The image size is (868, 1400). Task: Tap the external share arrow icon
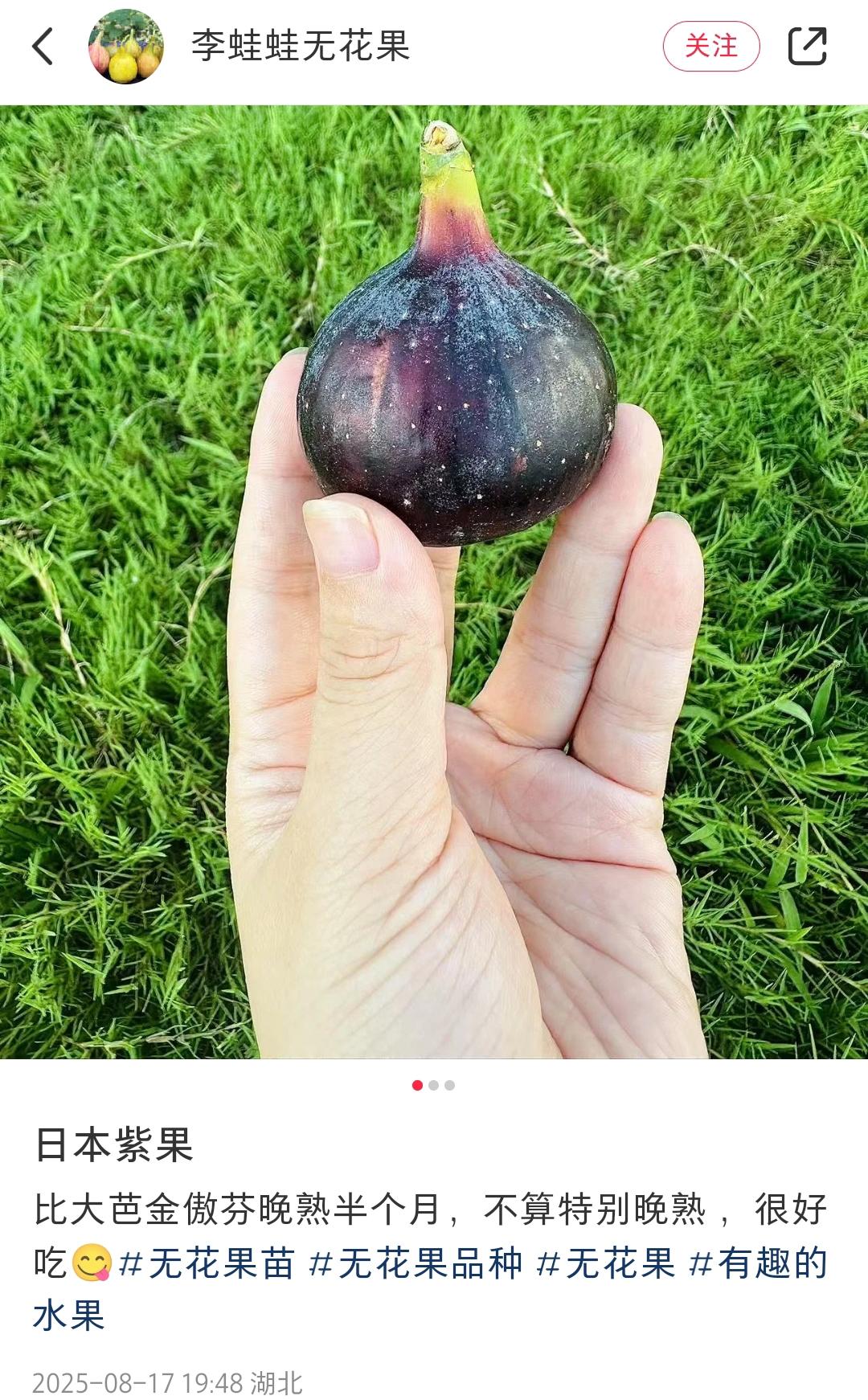point(809,46)
